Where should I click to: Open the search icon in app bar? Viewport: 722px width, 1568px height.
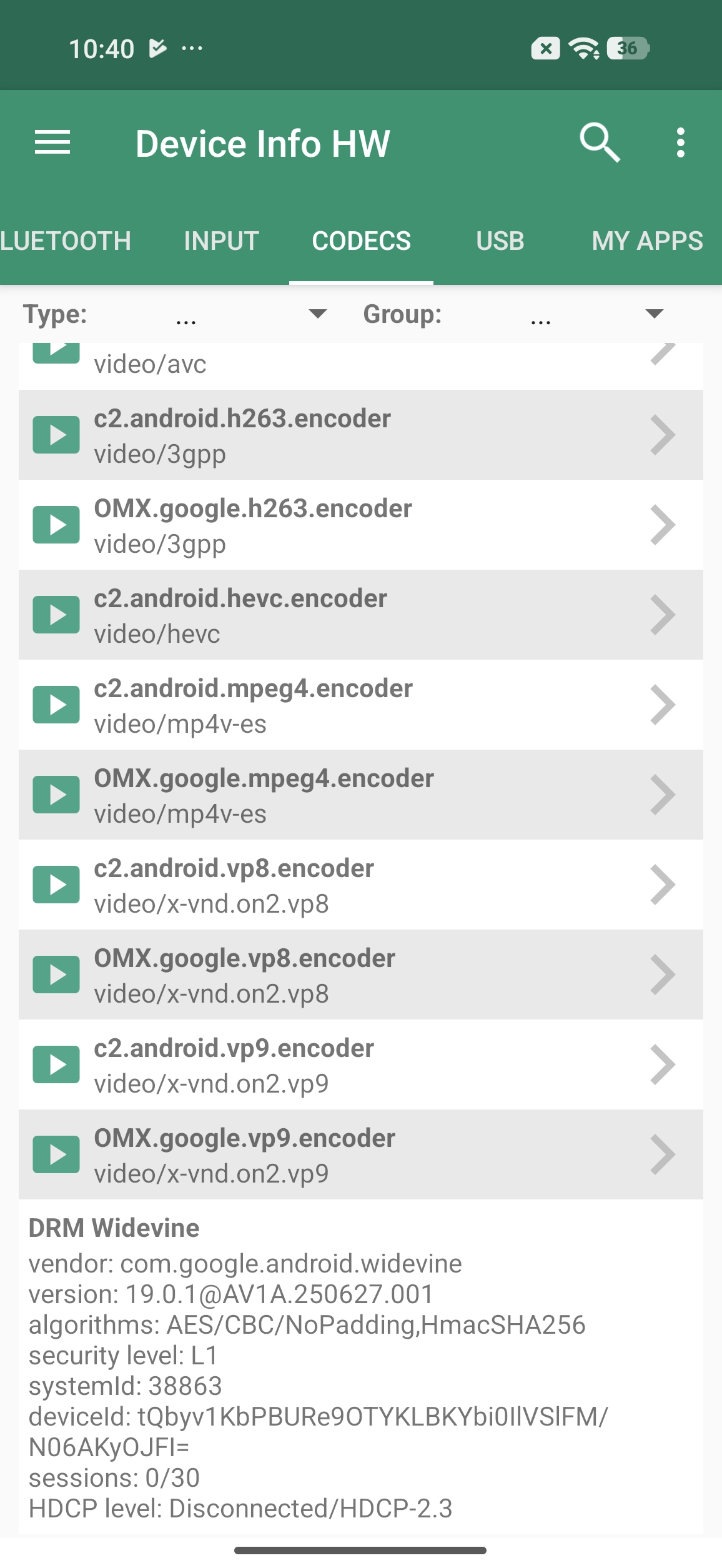[x=599, y=143]
